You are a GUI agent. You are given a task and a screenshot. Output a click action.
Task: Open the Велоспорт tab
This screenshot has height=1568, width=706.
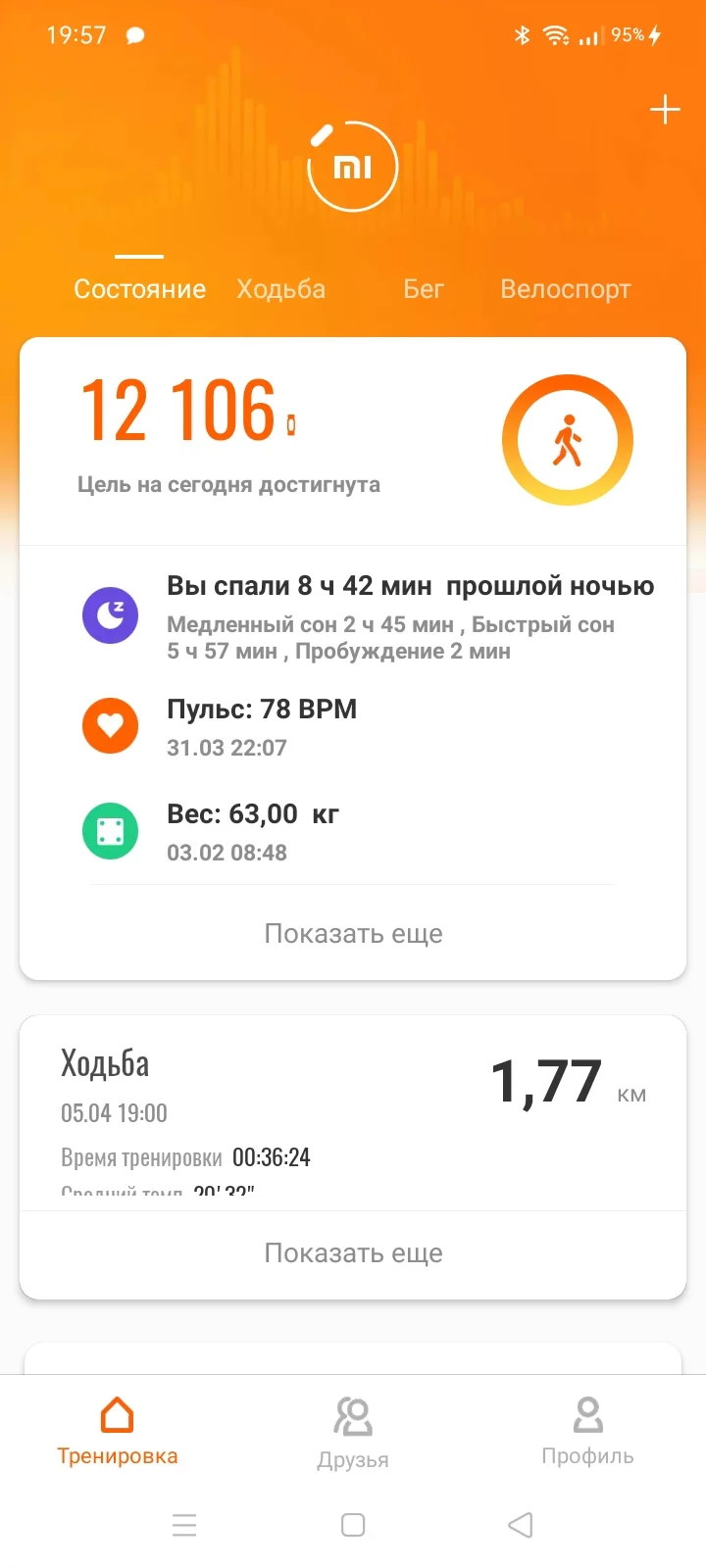(565, 289)
